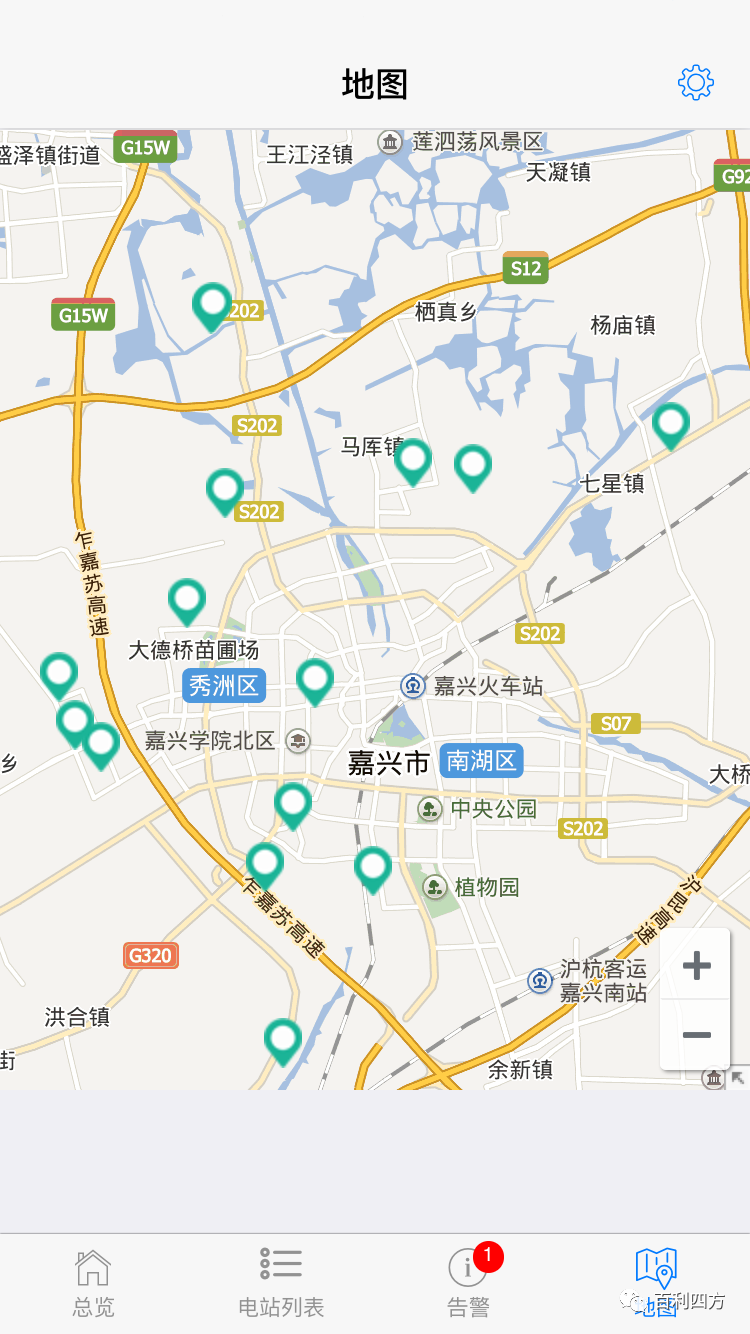
Task: Open the pin above 大德桥苗圃场
Action: pyautogui.click(x=187, y=600)
